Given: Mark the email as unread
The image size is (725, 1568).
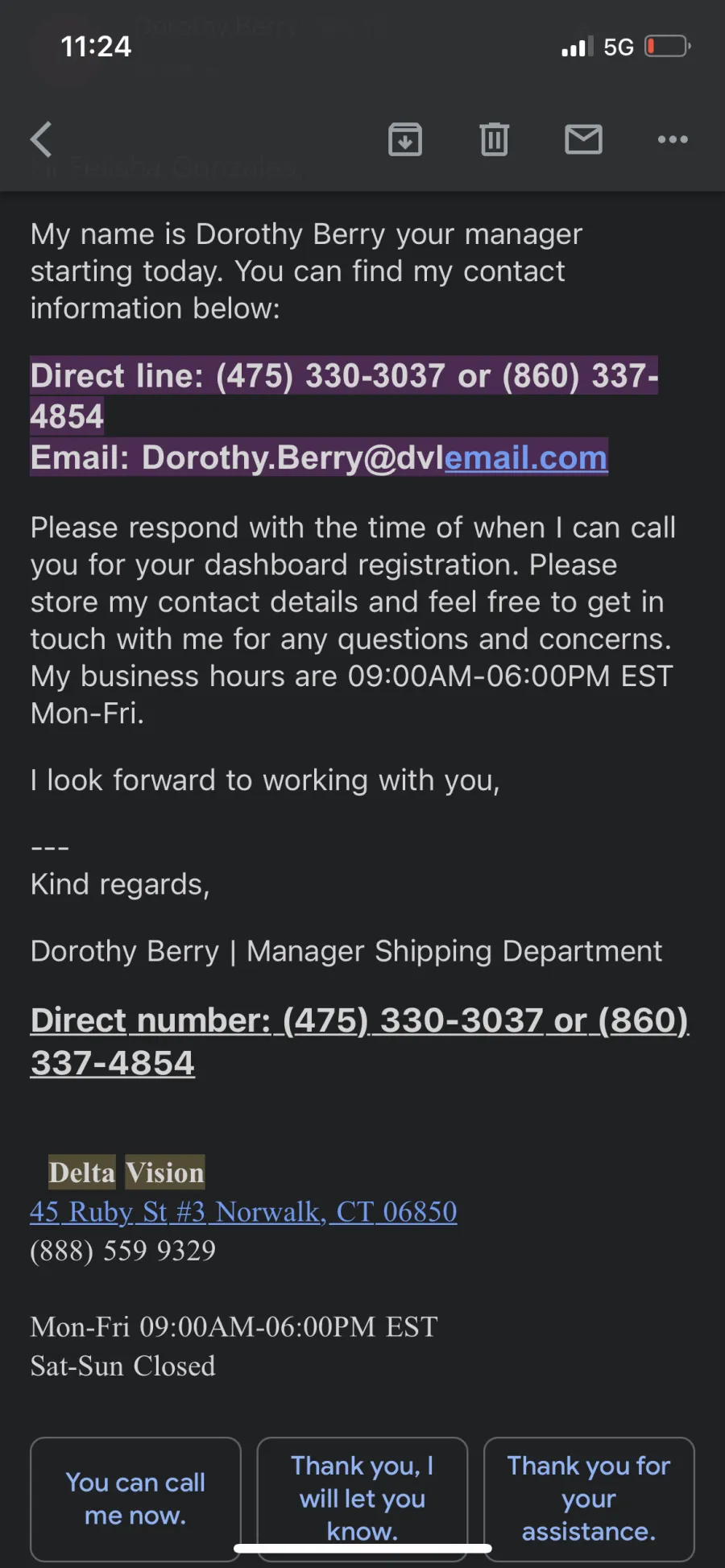Looking at the screenshot, I should tap(583, 139).
